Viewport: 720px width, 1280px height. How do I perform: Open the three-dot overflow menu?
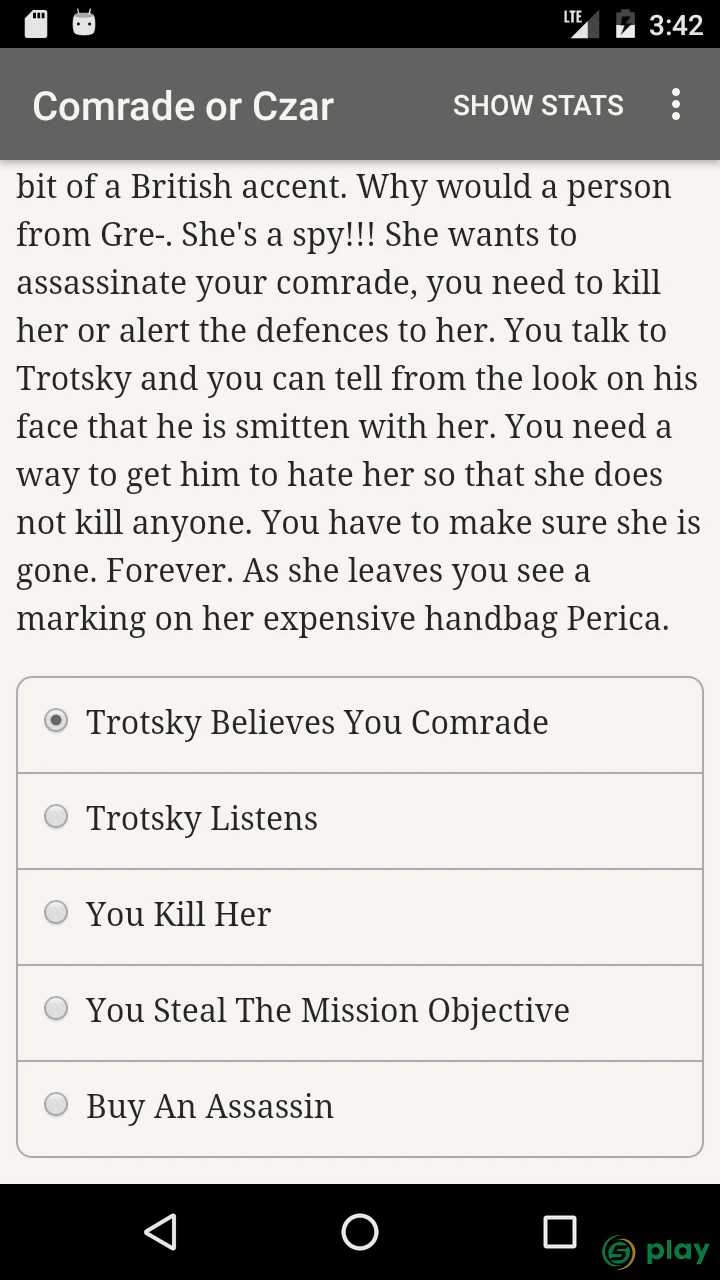pyautogui.click(x=676, y=105)
